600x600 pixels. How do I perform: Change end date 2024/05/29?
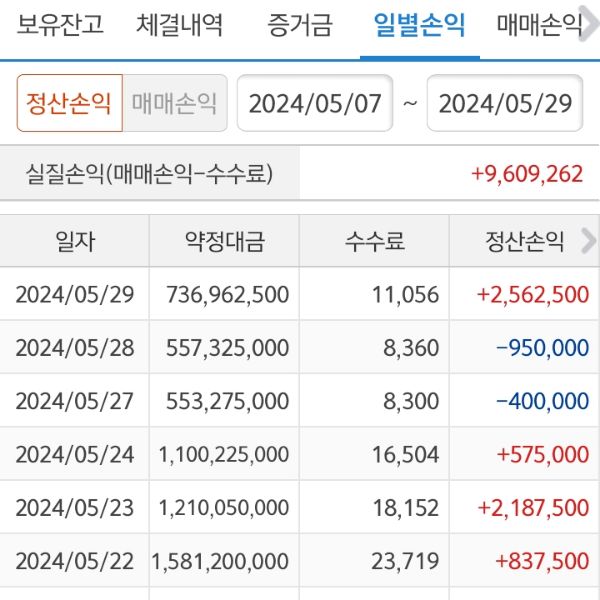tap(505, 104)
